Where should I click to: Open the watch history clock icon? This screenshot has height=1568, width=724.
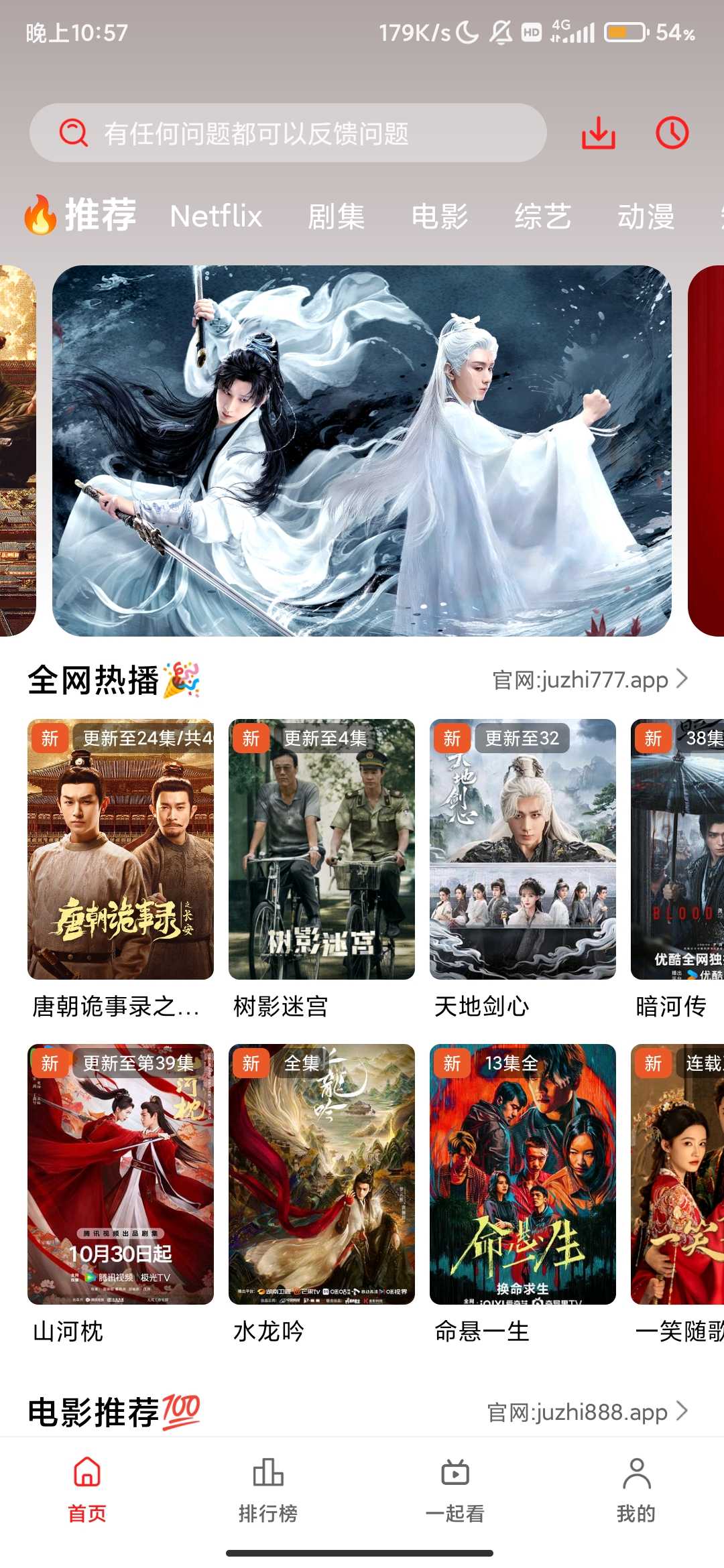(672, 133)
